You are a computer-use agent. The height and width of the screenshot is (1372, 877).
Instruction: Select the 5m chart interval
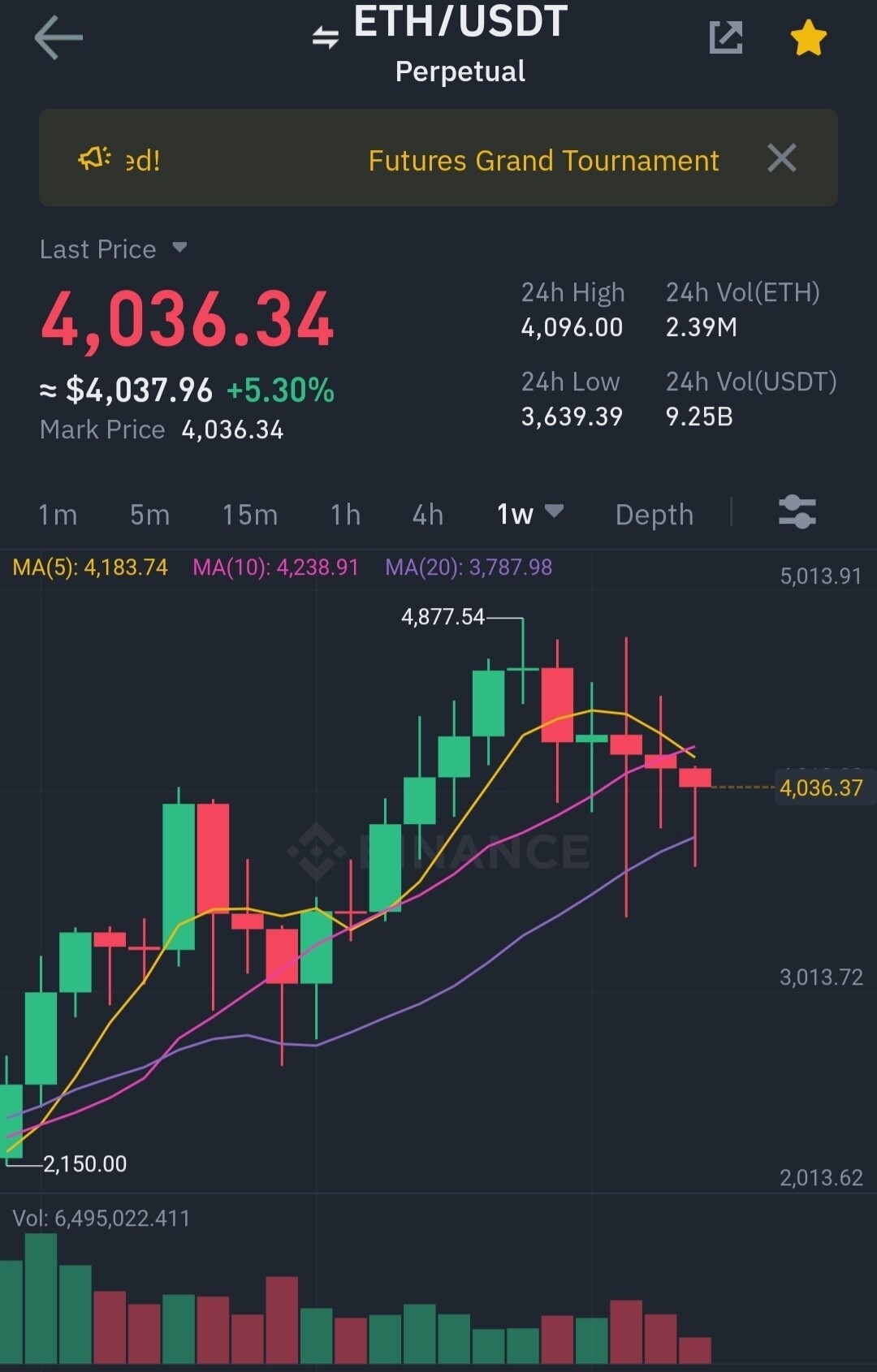coord(149,515)
